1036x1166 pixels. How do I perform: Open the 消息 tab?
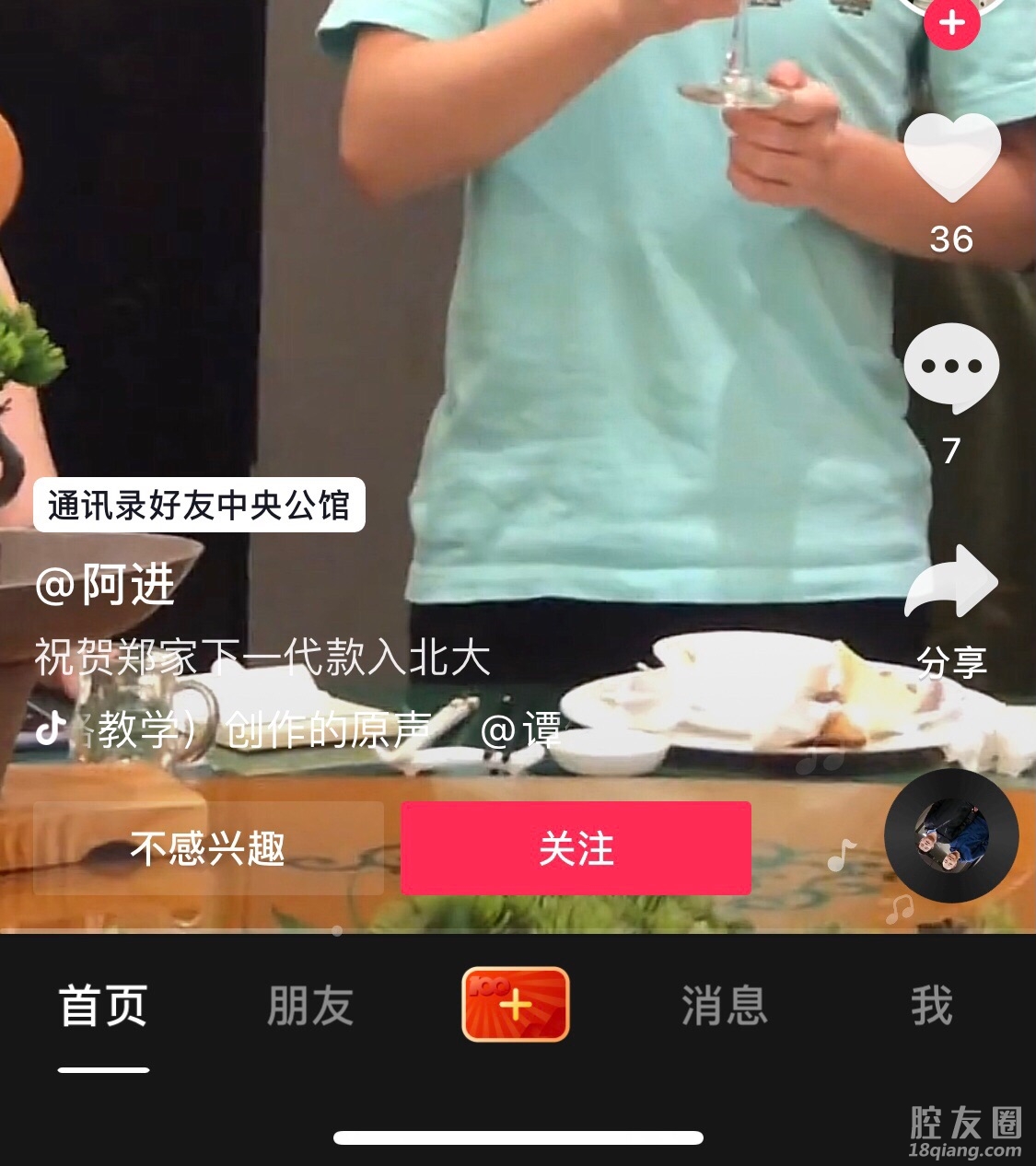click(x=725, y=1005)
